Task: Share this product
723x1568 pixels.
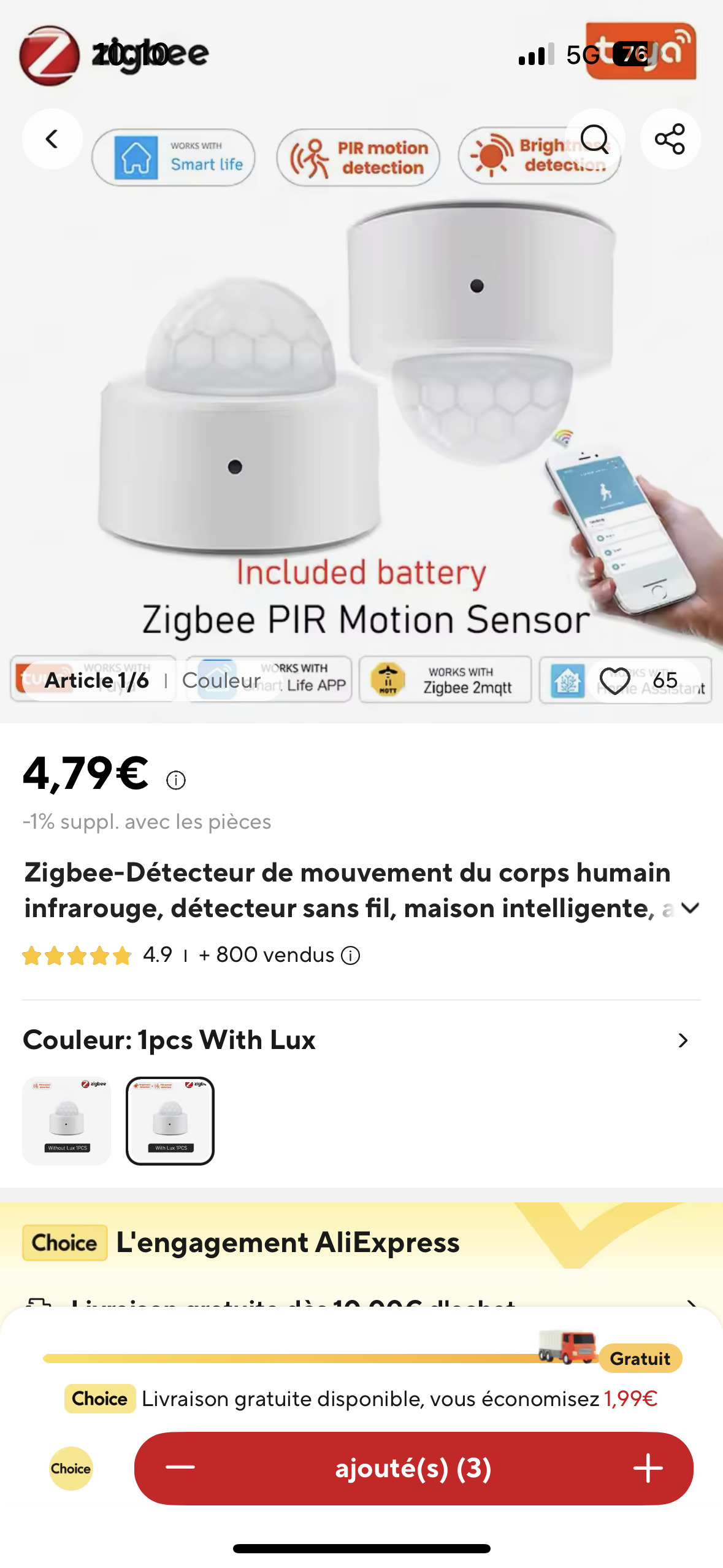Action: click(670, 139)
